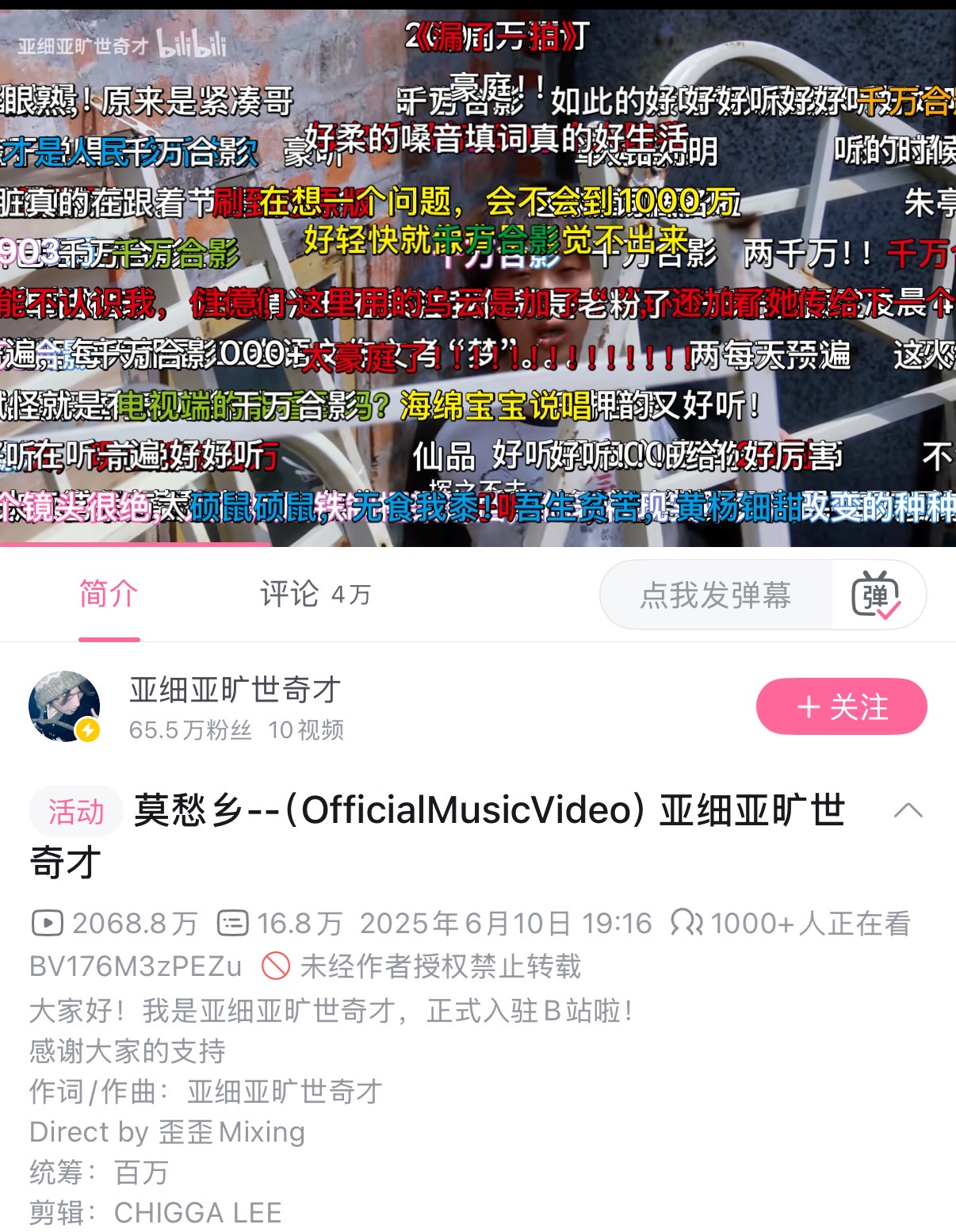Collapse the video description chevron
This screenshot has width=956, height=1232.
tap(908, 810)
